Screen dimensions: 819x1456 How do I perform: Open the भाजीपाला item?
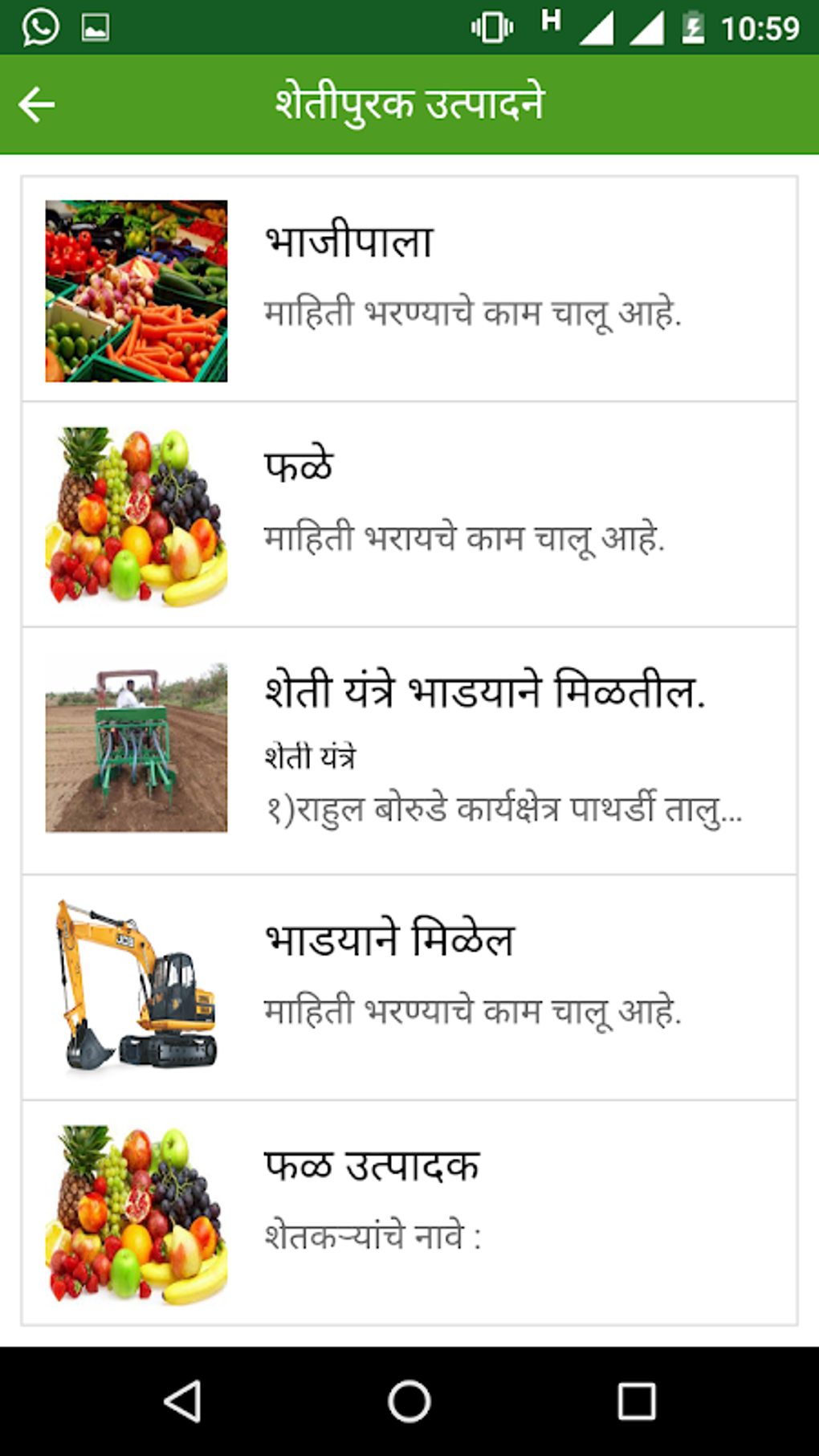[x=409, y=290]
